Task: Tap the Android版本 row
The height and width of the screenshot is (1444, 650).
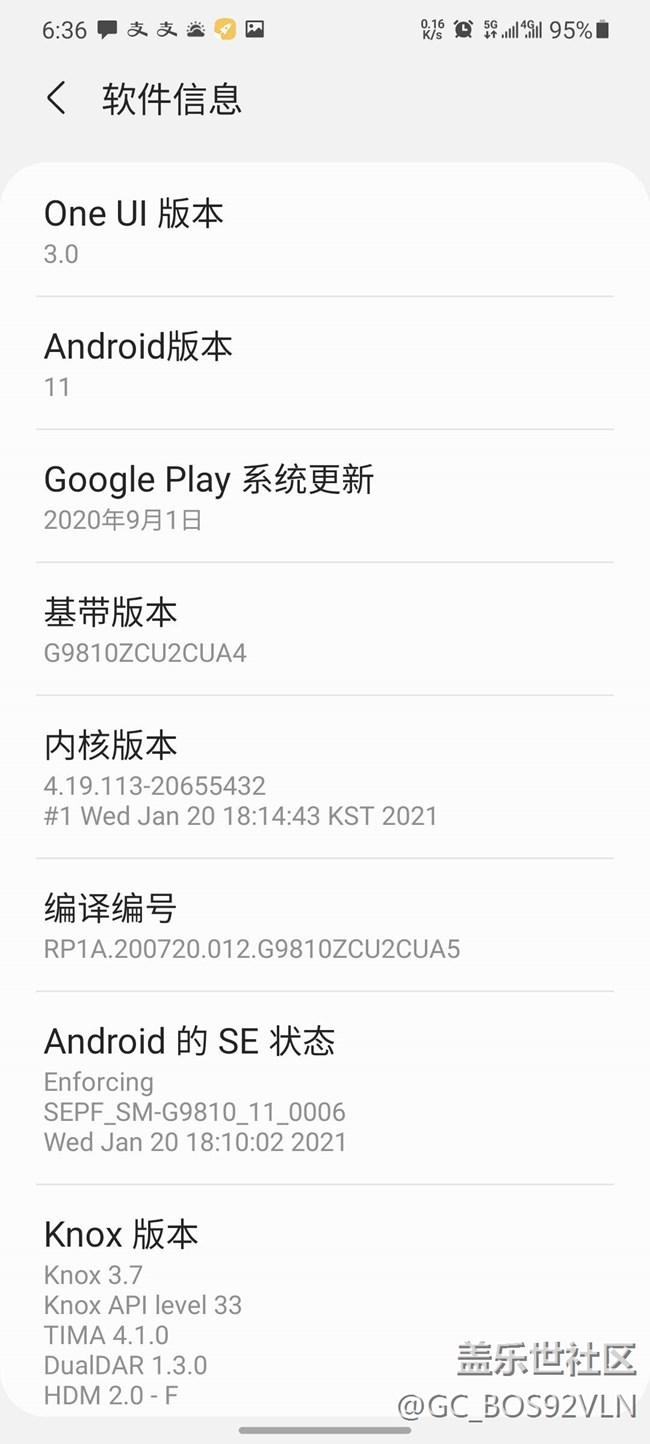Action: pos(324,364)
